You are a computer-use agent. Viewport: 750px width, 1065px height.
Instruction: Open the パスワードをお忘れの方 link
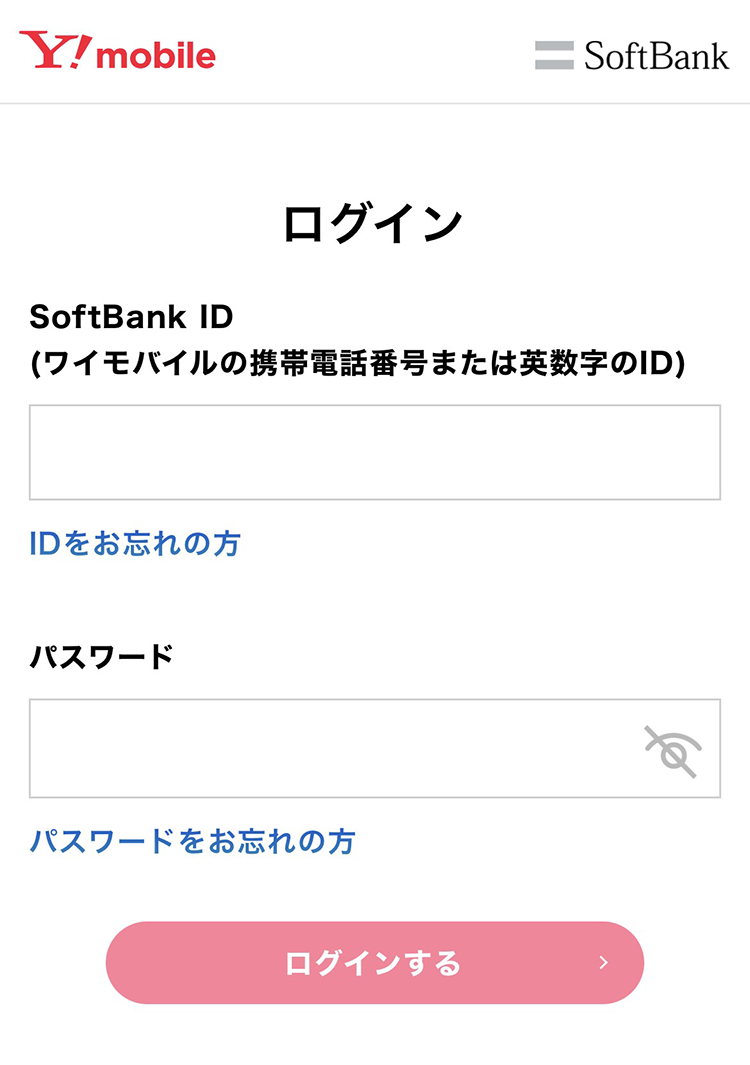click(x=192, y=841)
